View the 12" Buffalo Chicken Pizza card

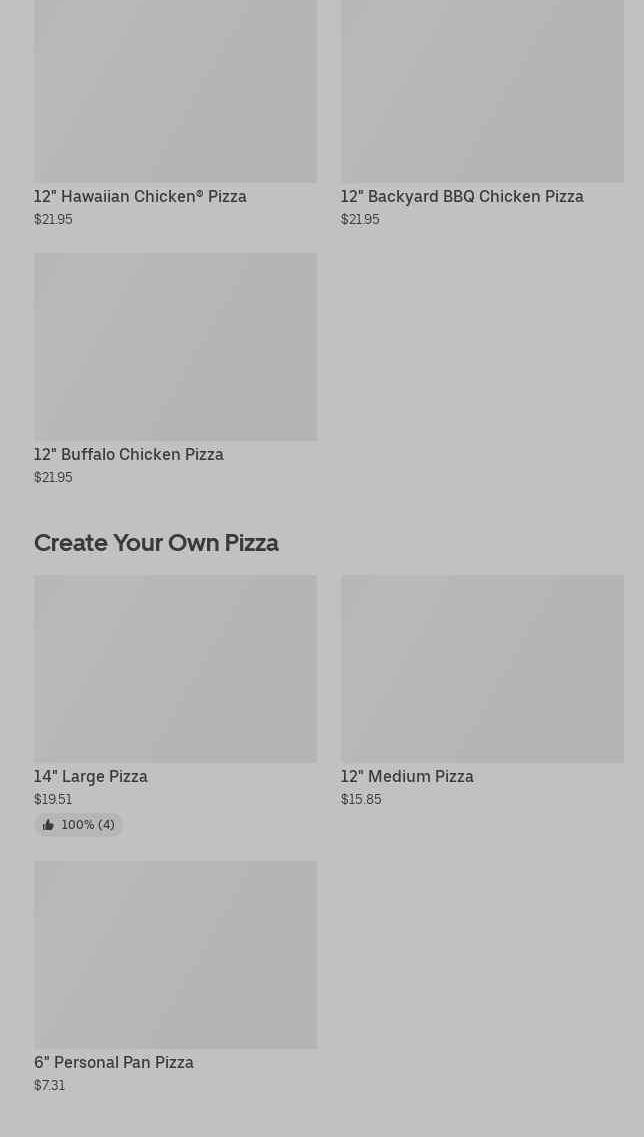(x=176, y=369)
